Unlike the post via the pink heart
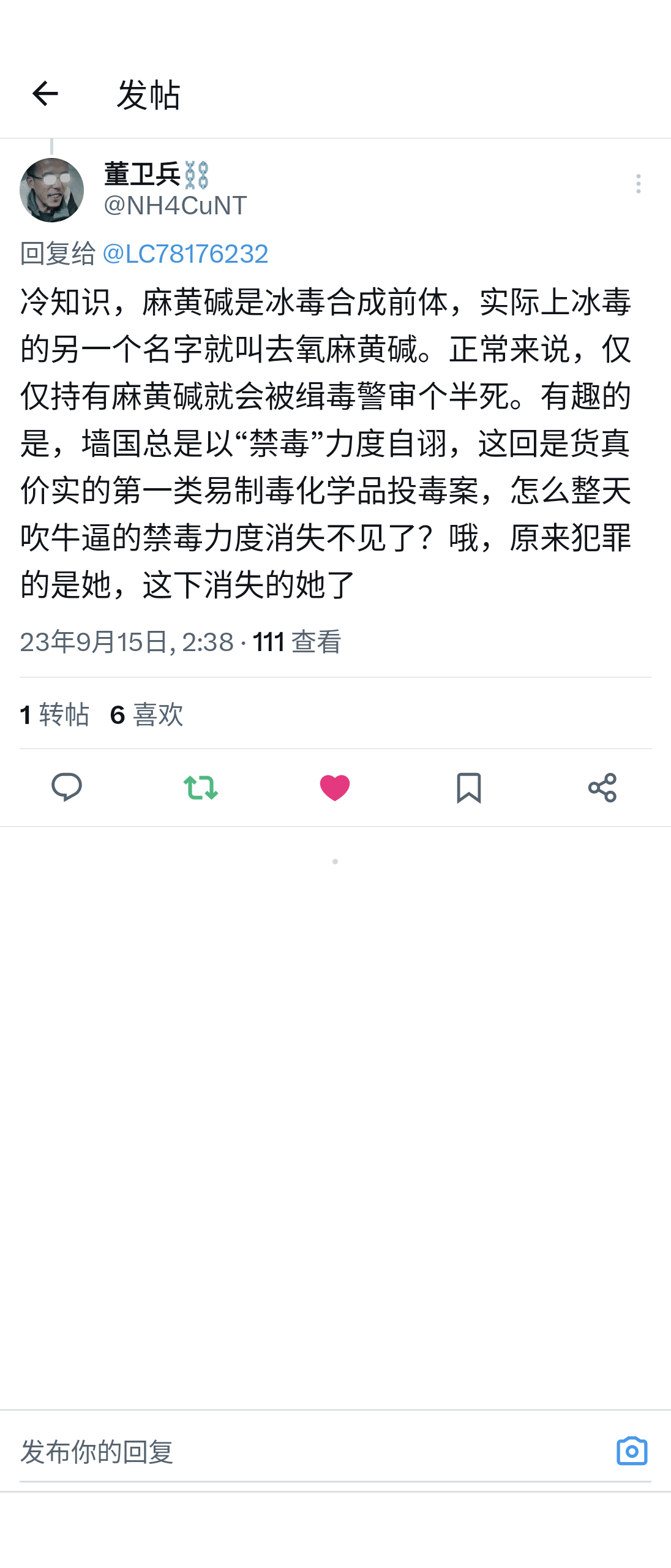The height and width of the screenshot is (1568, 671). [x=335, y=787]
